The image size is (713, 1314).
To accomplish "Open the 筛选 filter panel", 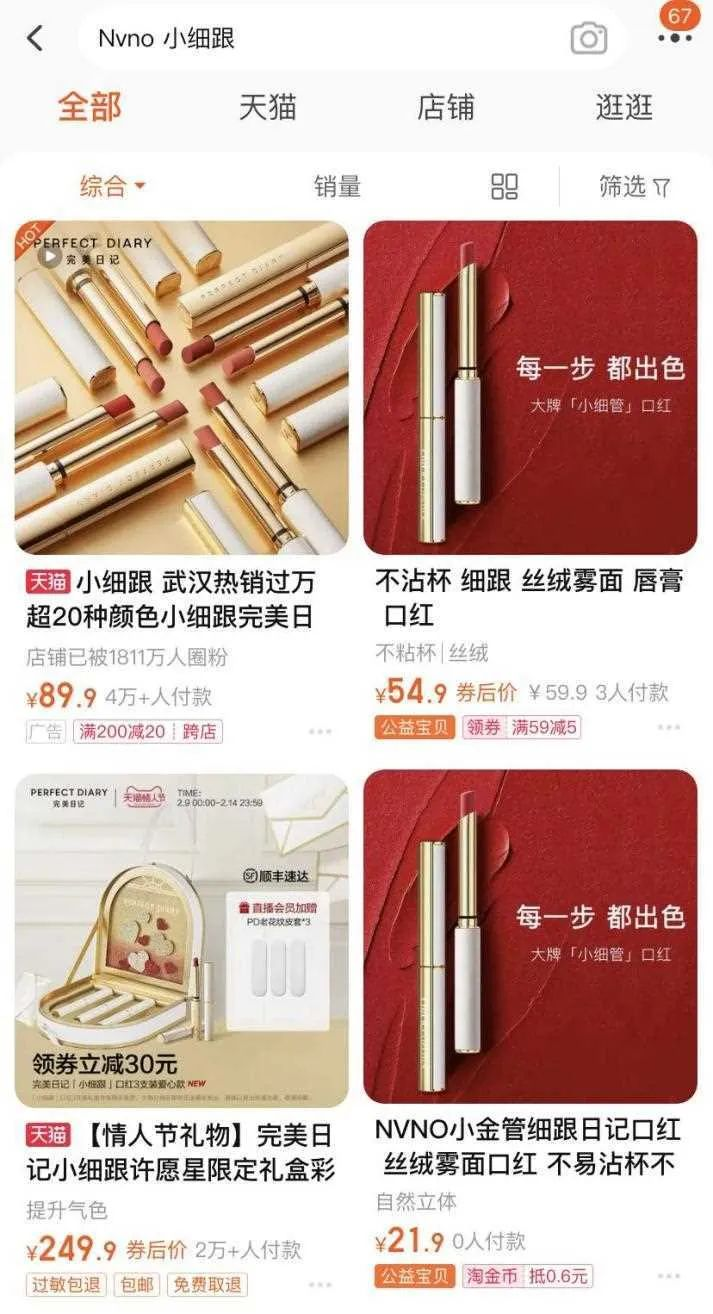I will pos(634,186).
